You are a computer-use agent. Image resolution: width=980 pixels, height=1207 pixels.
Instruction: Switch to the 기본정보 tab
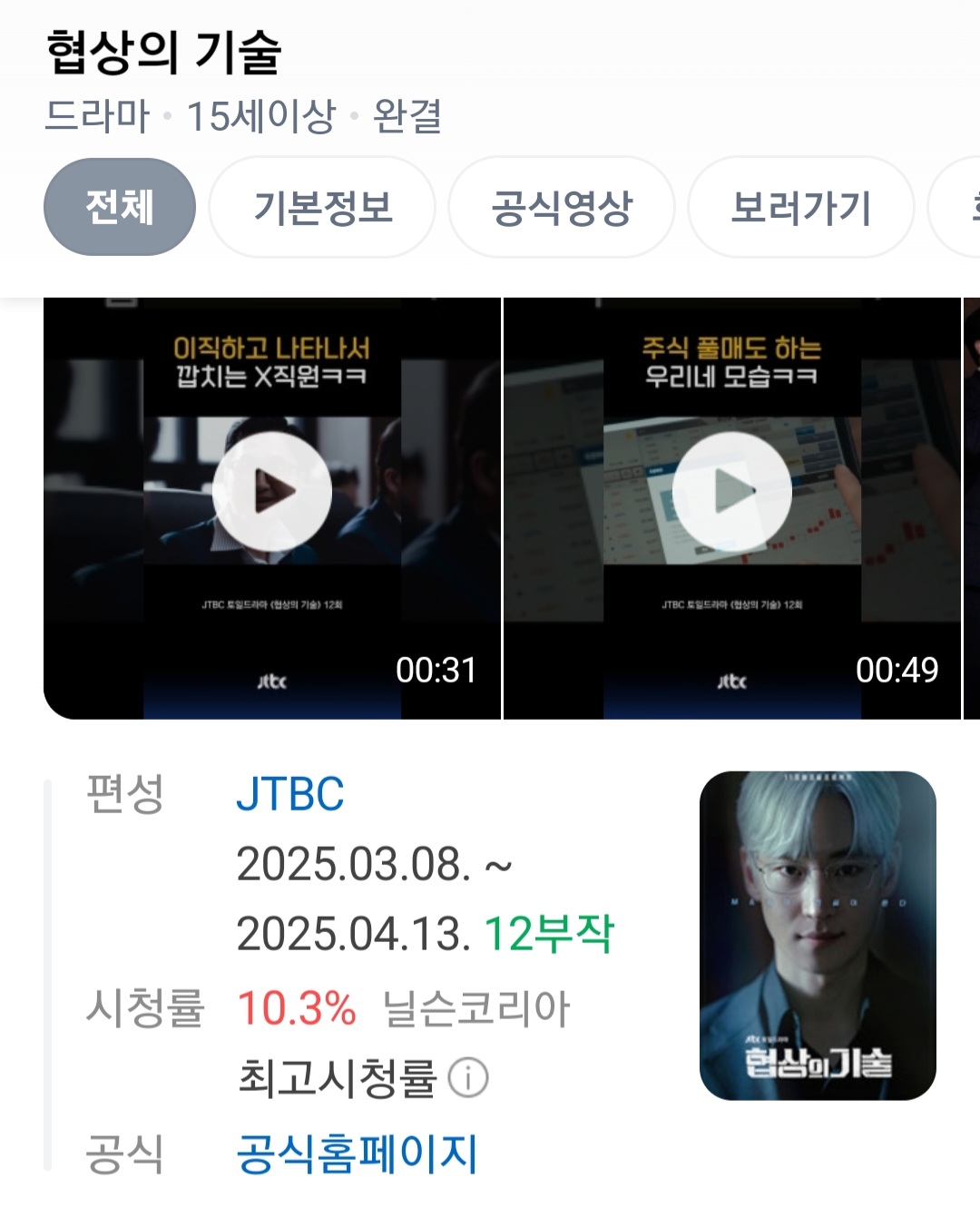[322, 207]
